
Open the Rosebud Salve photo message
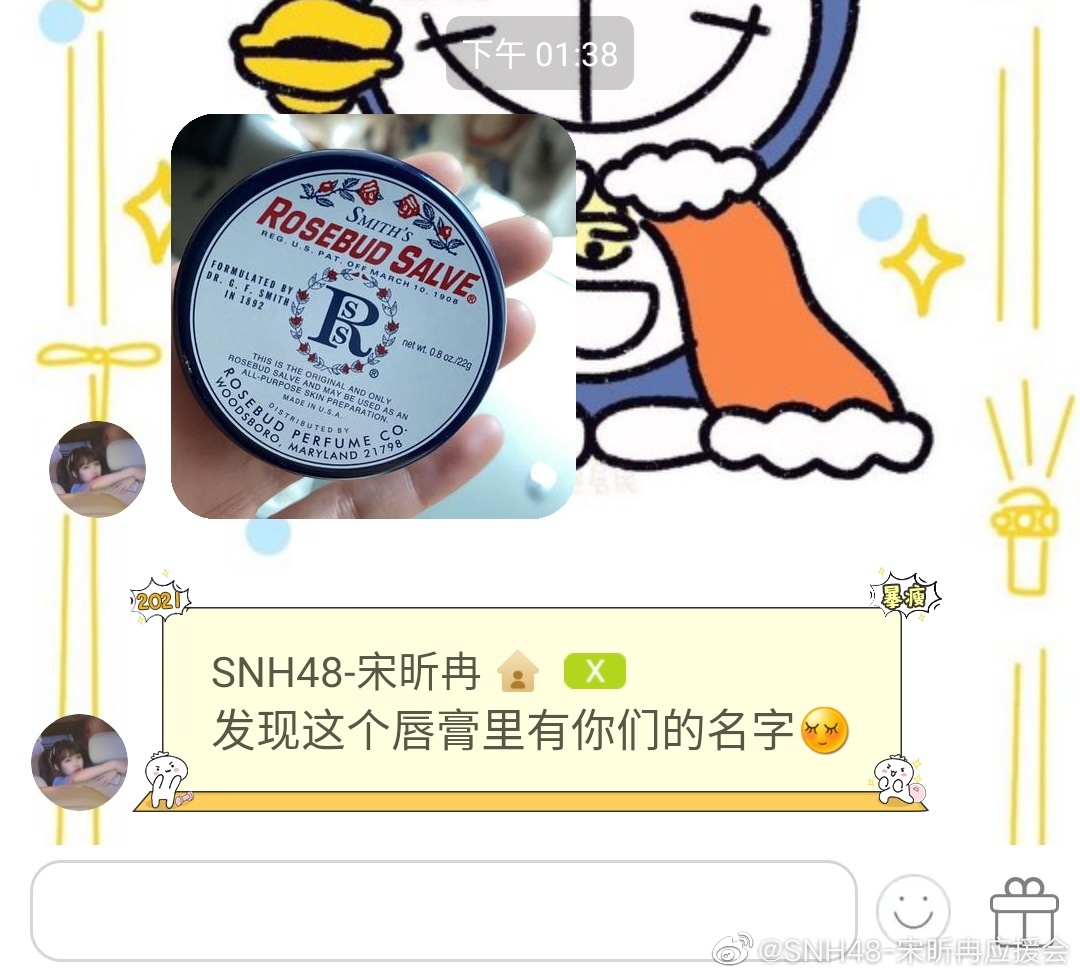[373, 316]
